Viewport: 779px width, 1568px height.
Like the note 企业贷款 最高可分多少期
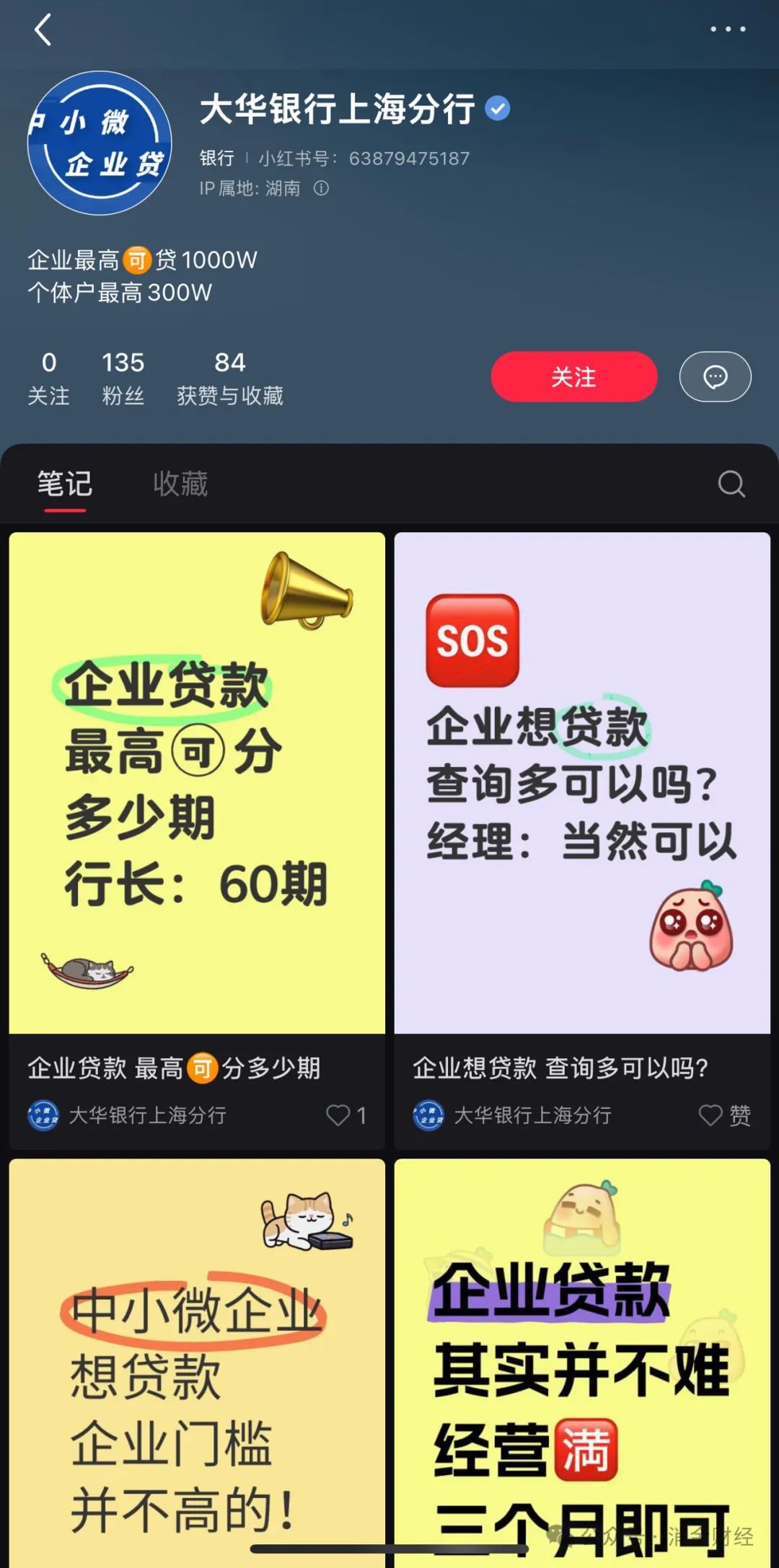coord(338,1115)
